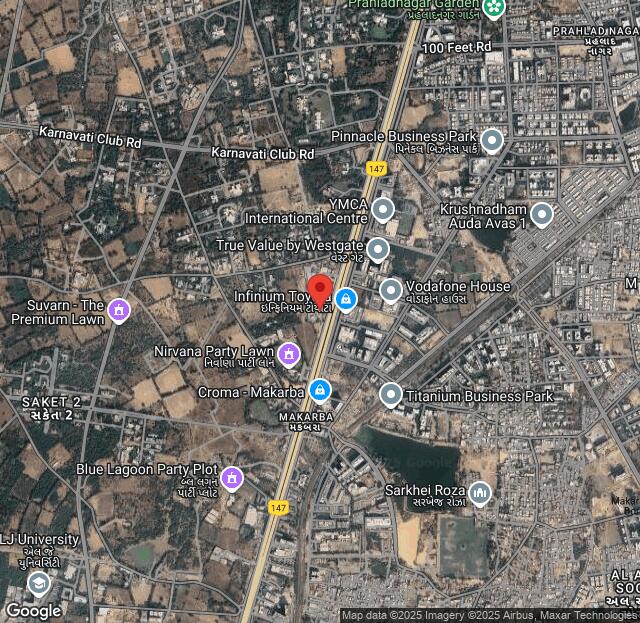Select Croma - Makarba store marker
The width and height of the screenshot is (640, 623).
pos(320,389)
